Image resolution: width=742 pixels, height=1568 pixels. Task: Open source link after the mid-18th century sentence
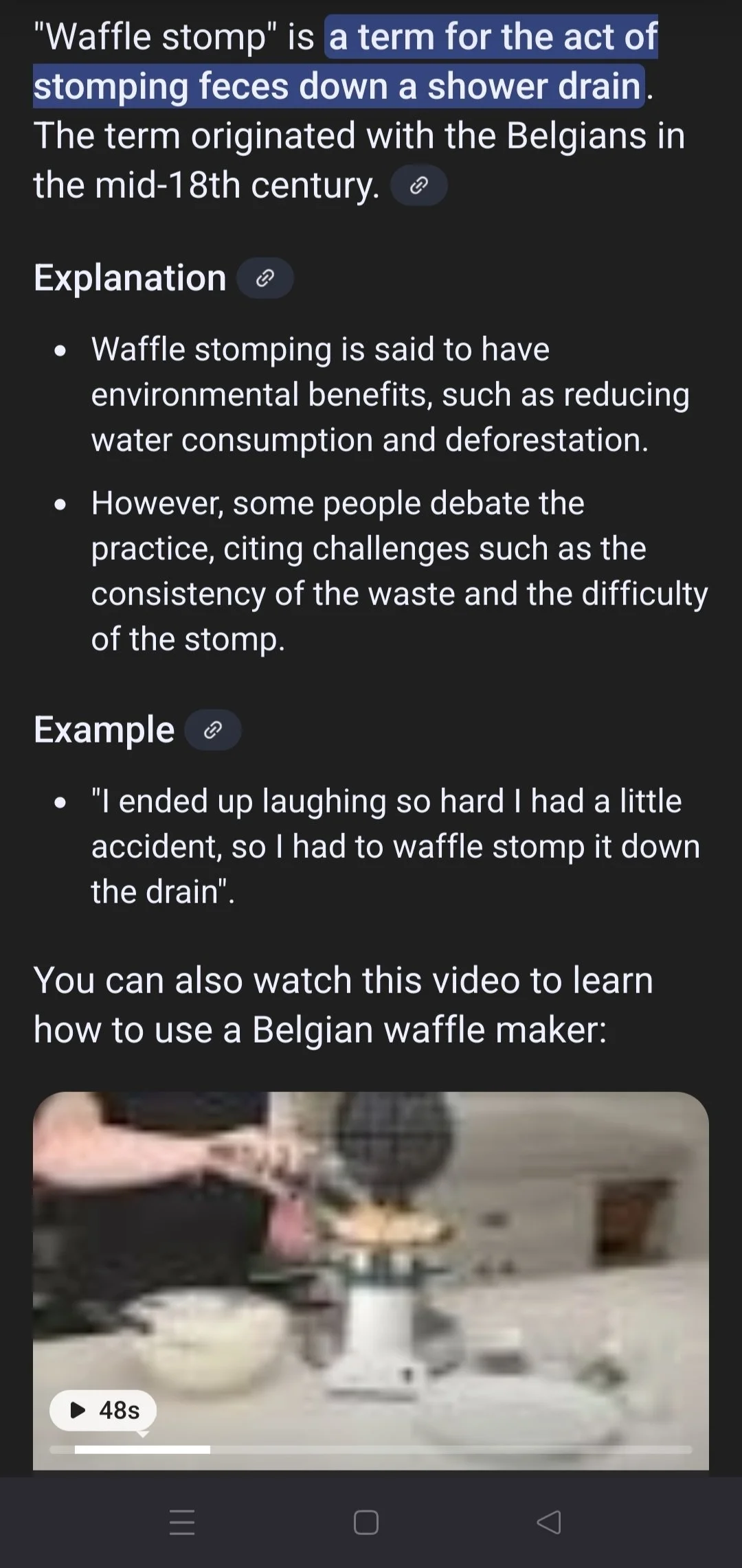tap(419, 185)
